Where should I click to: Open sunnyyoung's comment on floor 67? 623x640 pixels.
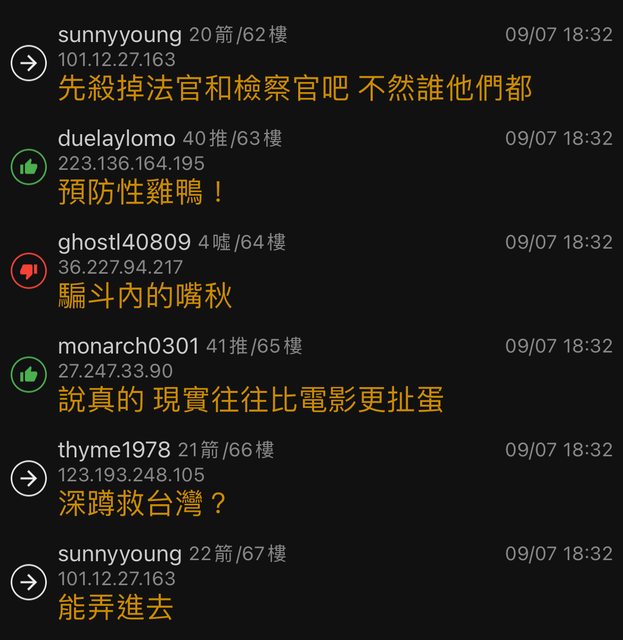click(116, 608)
